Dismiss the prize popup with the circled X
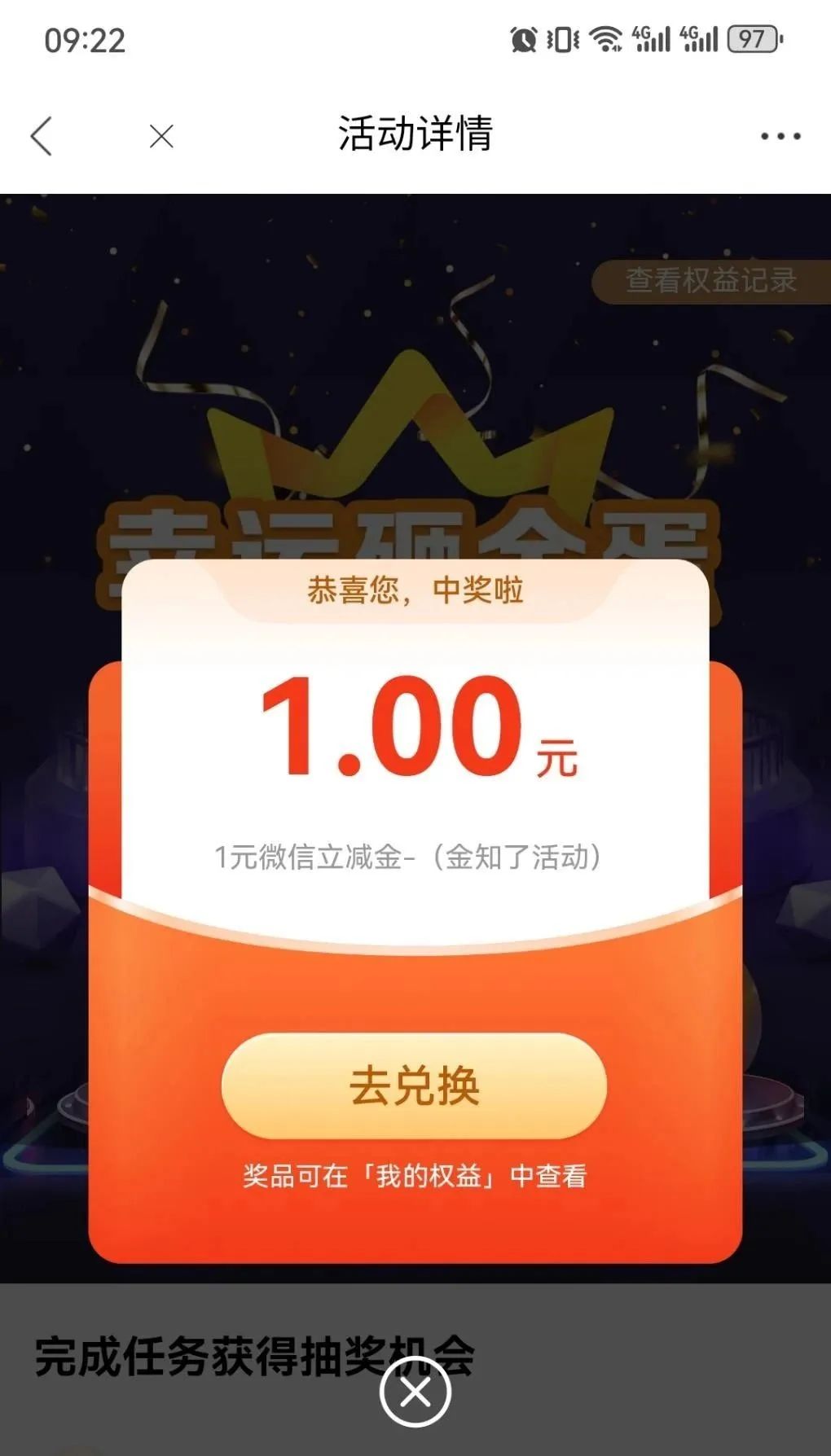The width and height of the screenshot is (831, 1456). 415,1392
